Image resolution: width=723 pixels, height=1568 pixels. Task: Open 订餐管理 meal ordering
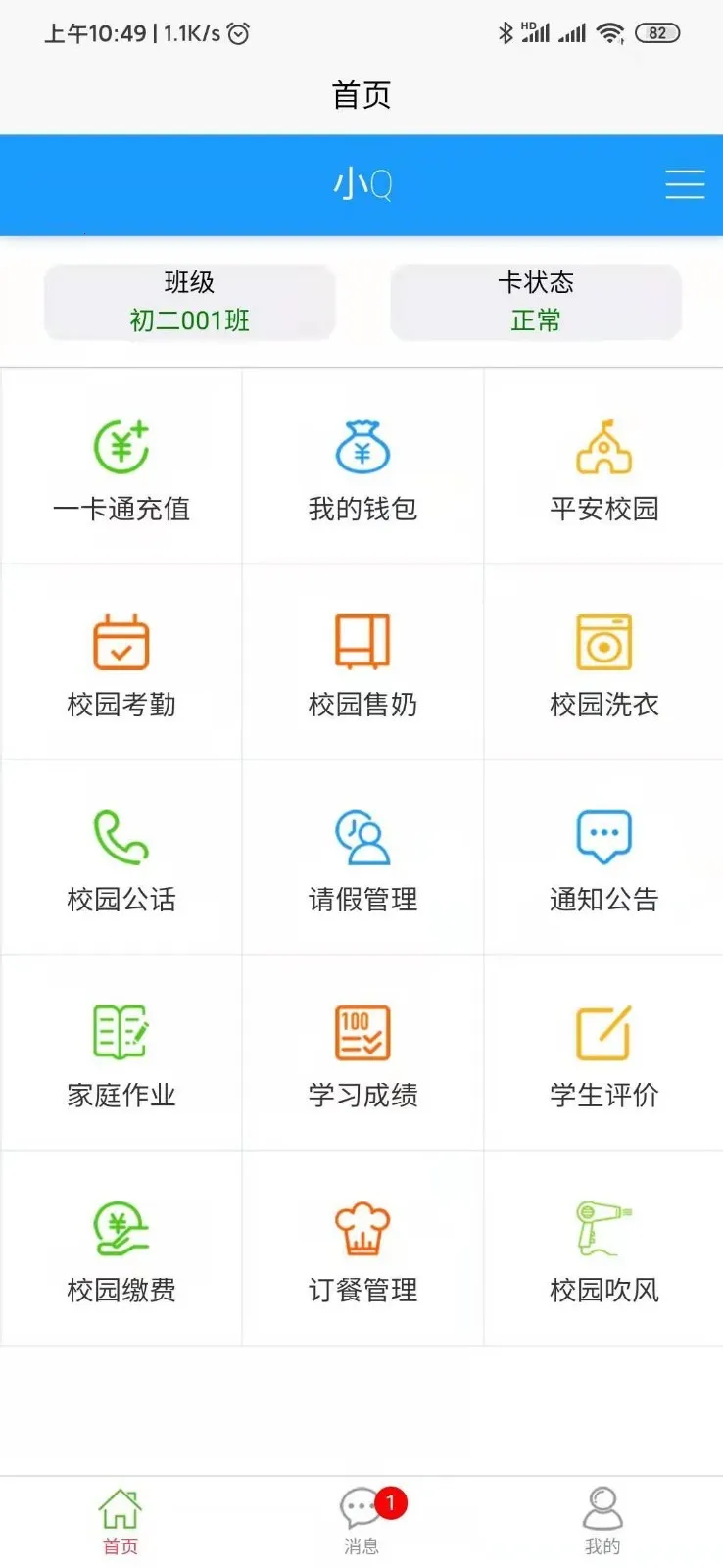coord(361,1247)
